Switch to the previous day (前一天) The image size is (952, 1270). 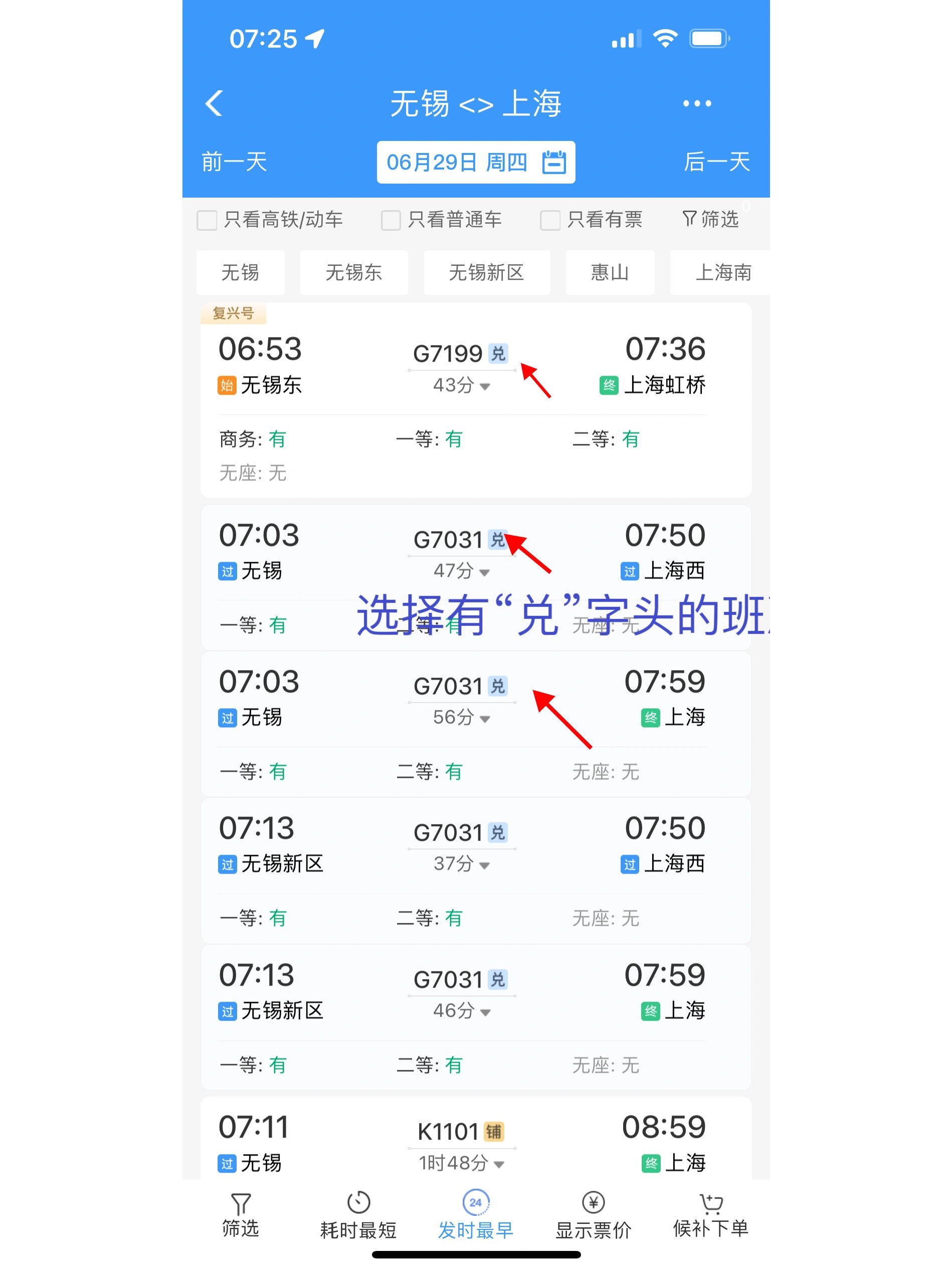(234, 163)
